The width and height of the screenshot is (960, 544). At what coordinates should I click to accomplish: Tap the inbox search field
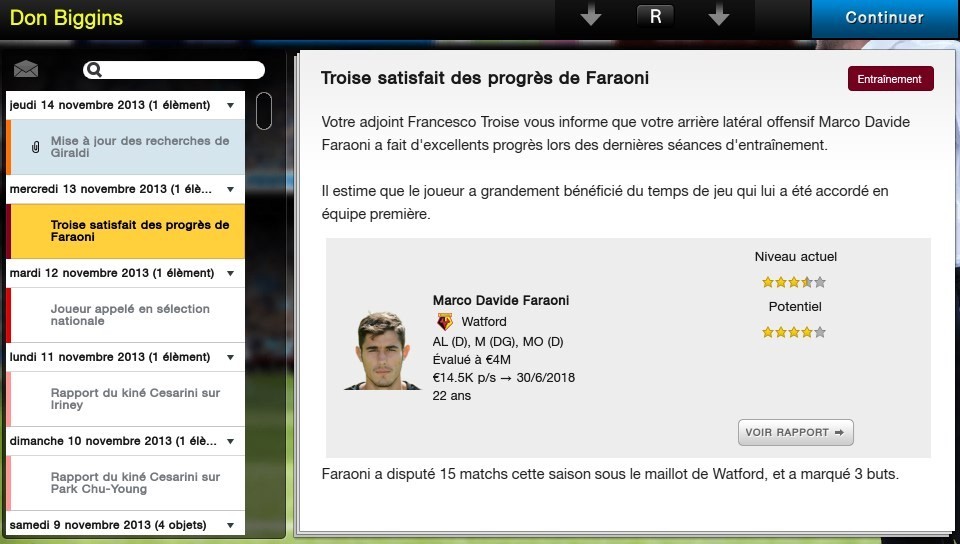(x=180, y=70)
